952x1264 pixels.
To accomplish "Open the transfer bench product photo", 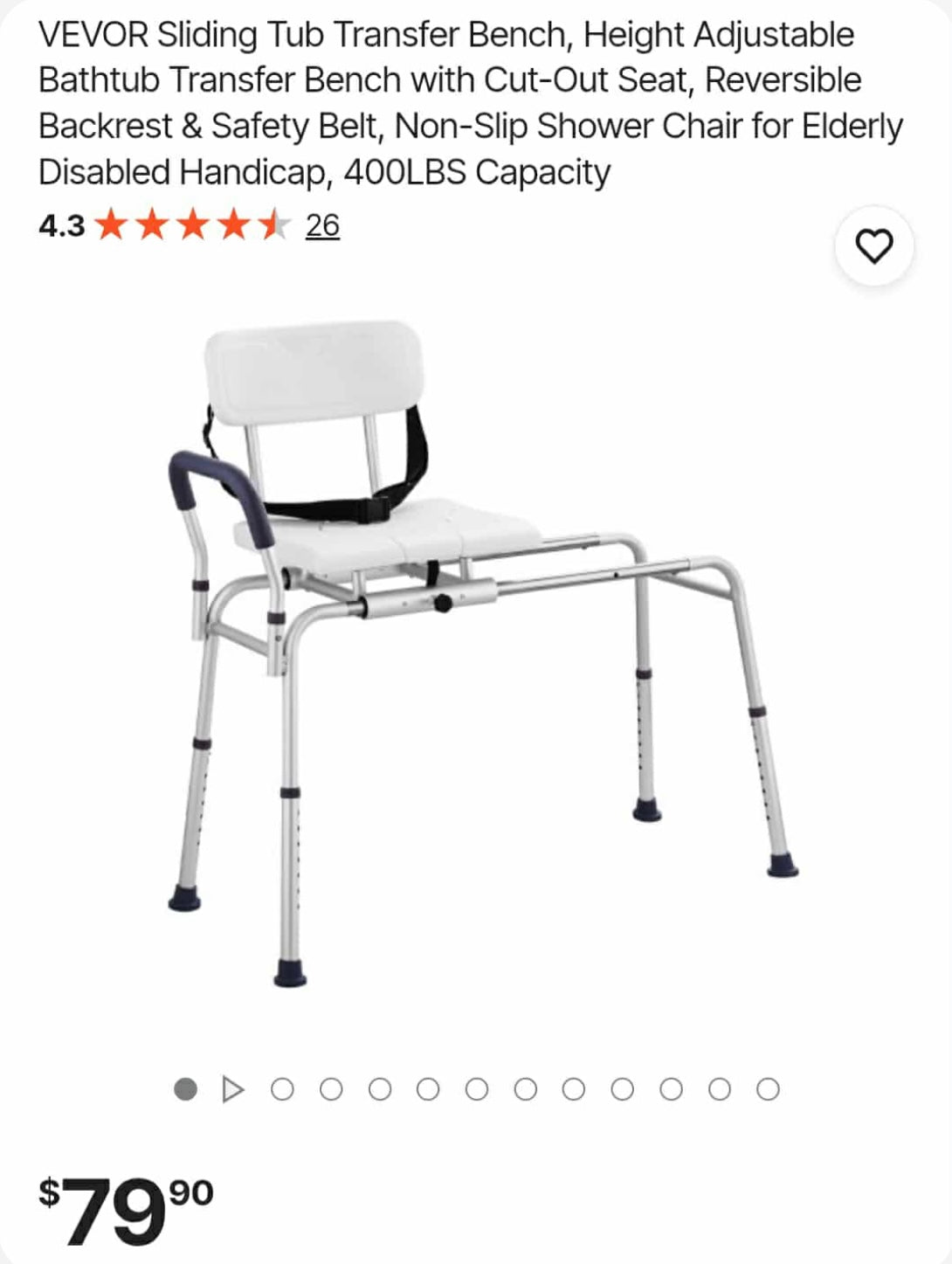I will coord(476,655).
